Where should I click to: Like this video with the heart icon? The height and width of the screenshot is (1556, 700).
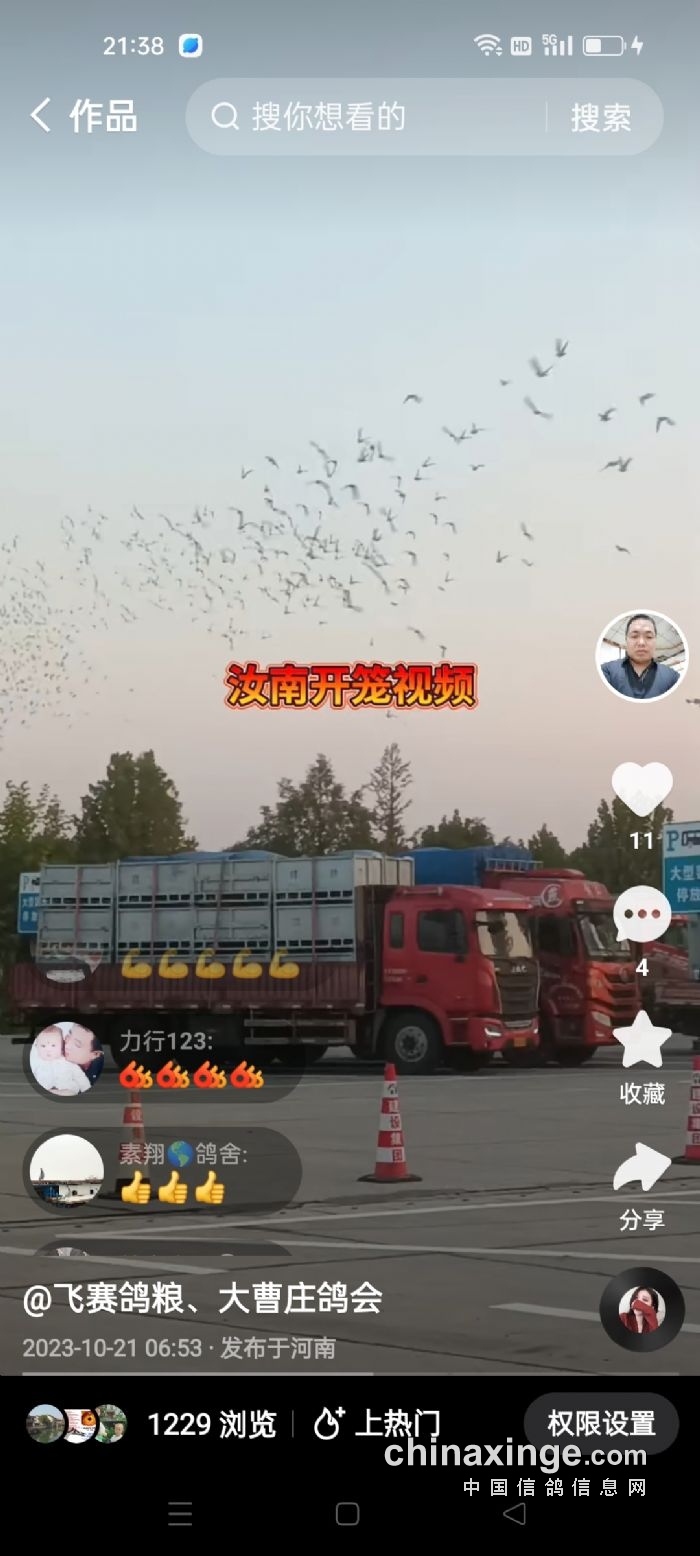click(642, 789)
